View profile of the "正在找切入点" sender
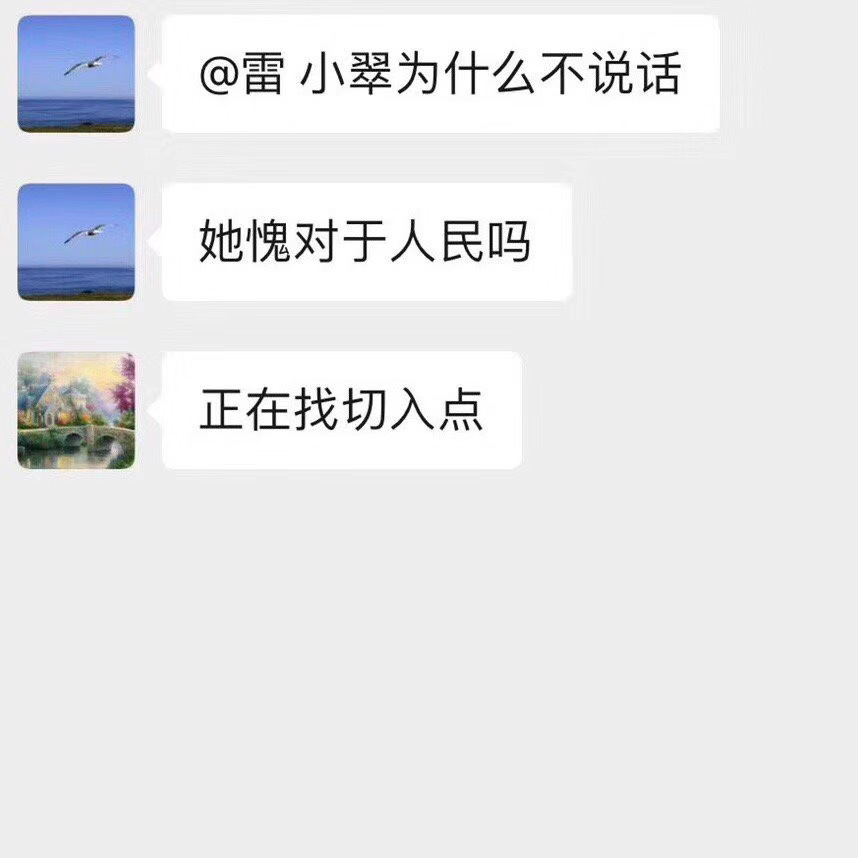This screenshot has height=858, width=858. coord(76,410)
